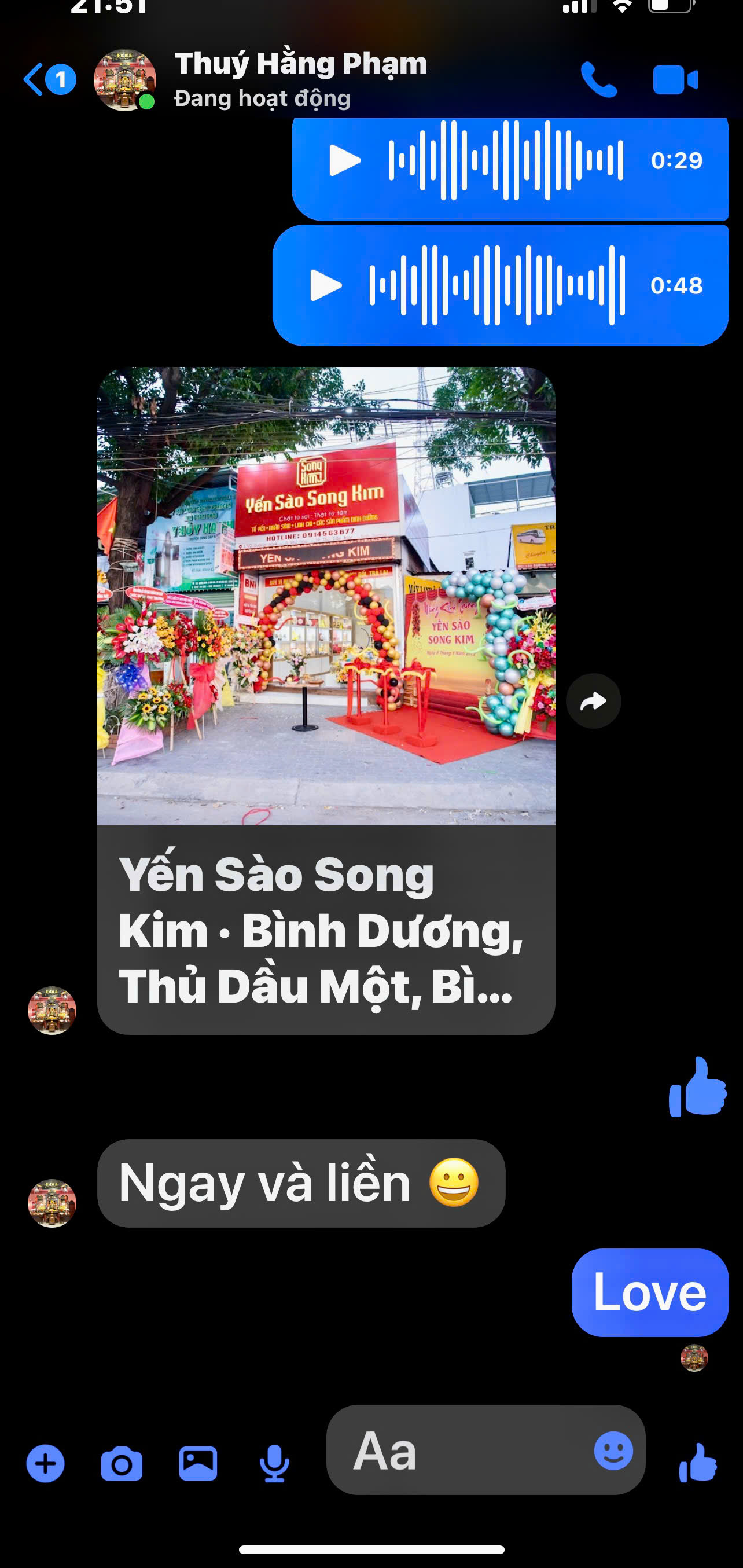Send a thumbs-up like
The width and height of the screenshot is (743, 1568).
point(698,1463)
